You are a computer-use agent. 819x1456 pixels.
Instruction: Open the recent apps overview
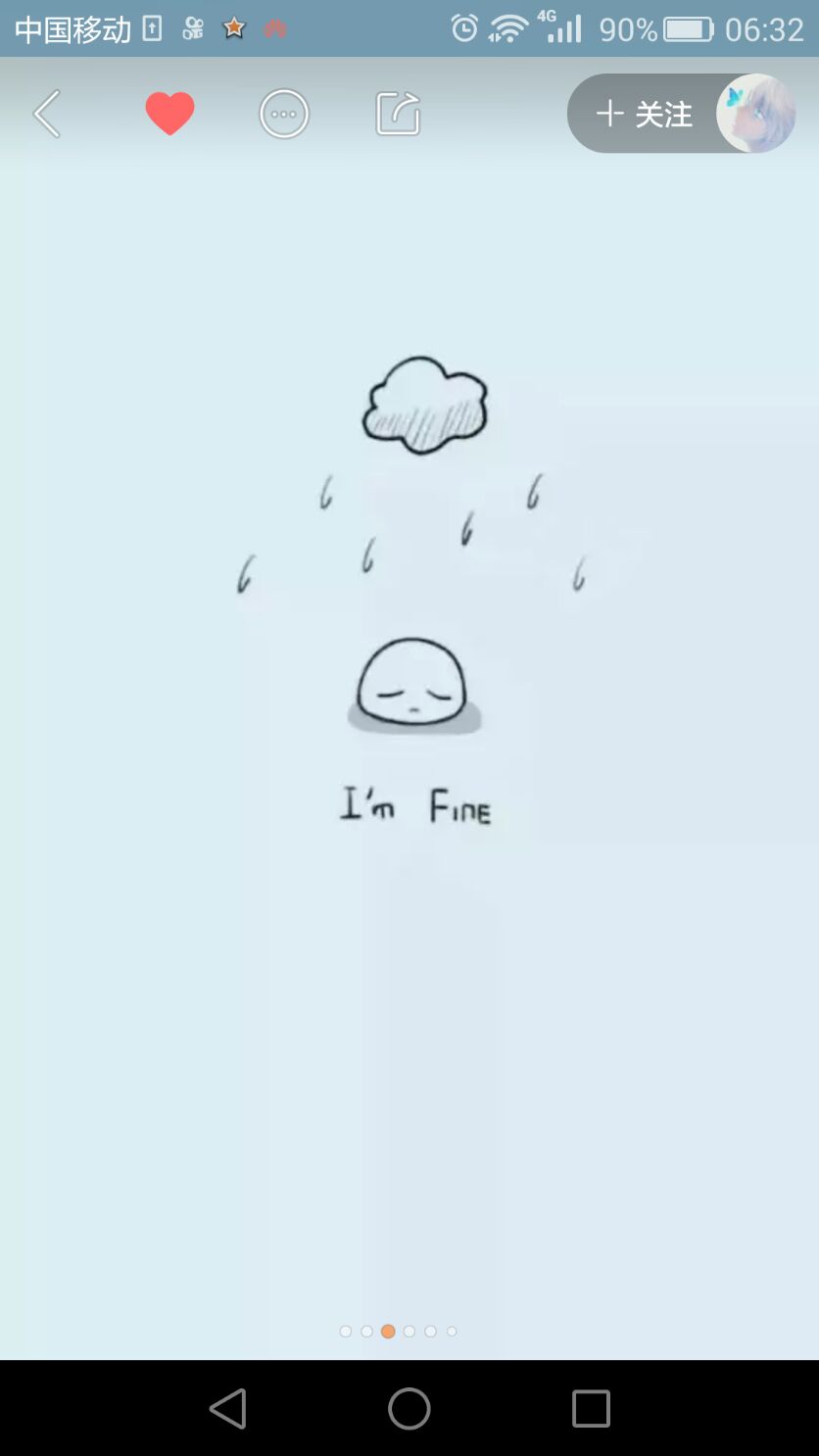pyautogui.click(x=591, y=1409)
